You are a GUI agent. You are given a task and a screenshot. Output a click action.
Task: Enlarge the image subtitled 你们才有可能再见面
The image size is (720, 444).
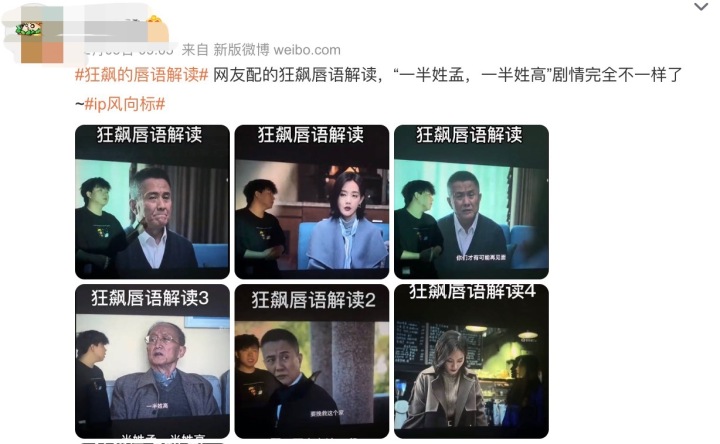point(471,201)
